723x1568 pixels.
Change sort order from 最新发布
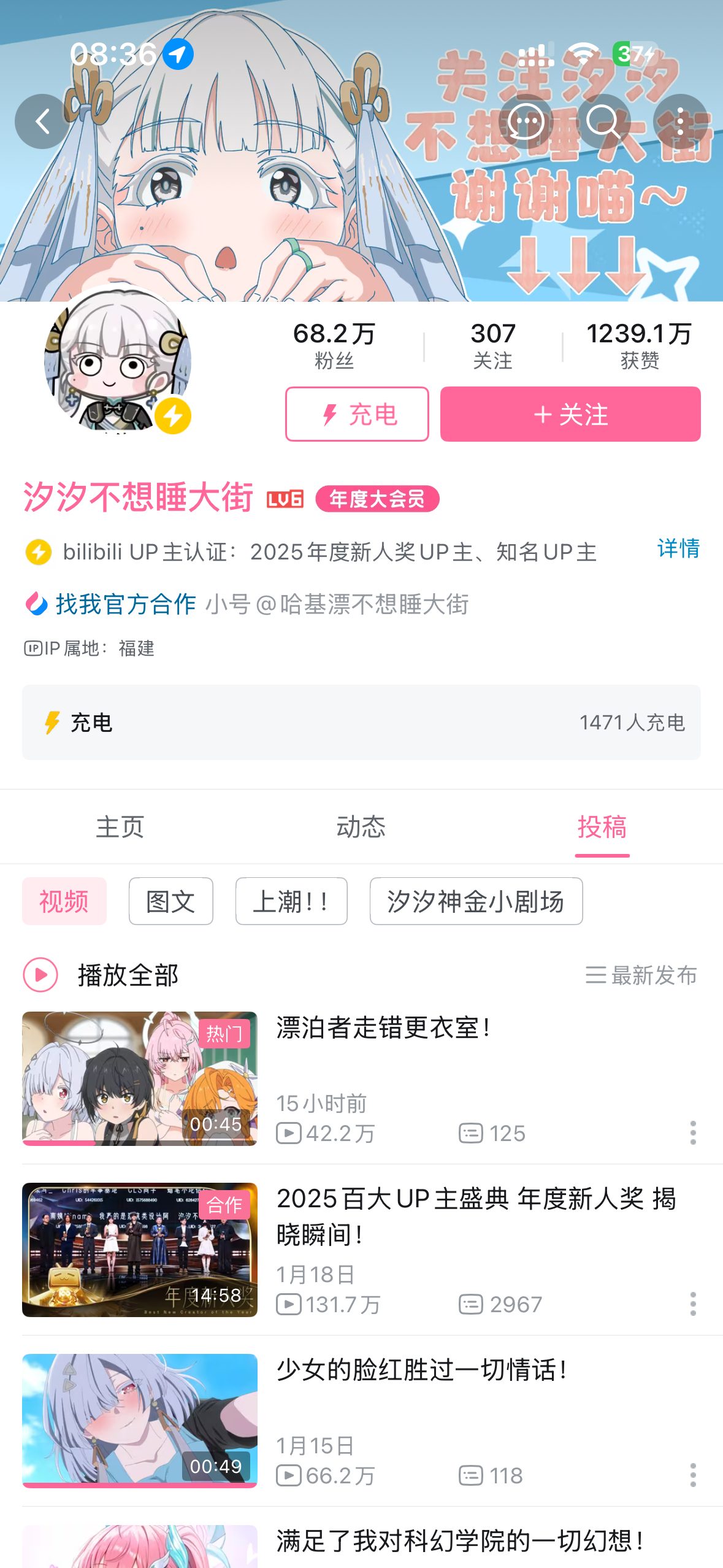641,975
